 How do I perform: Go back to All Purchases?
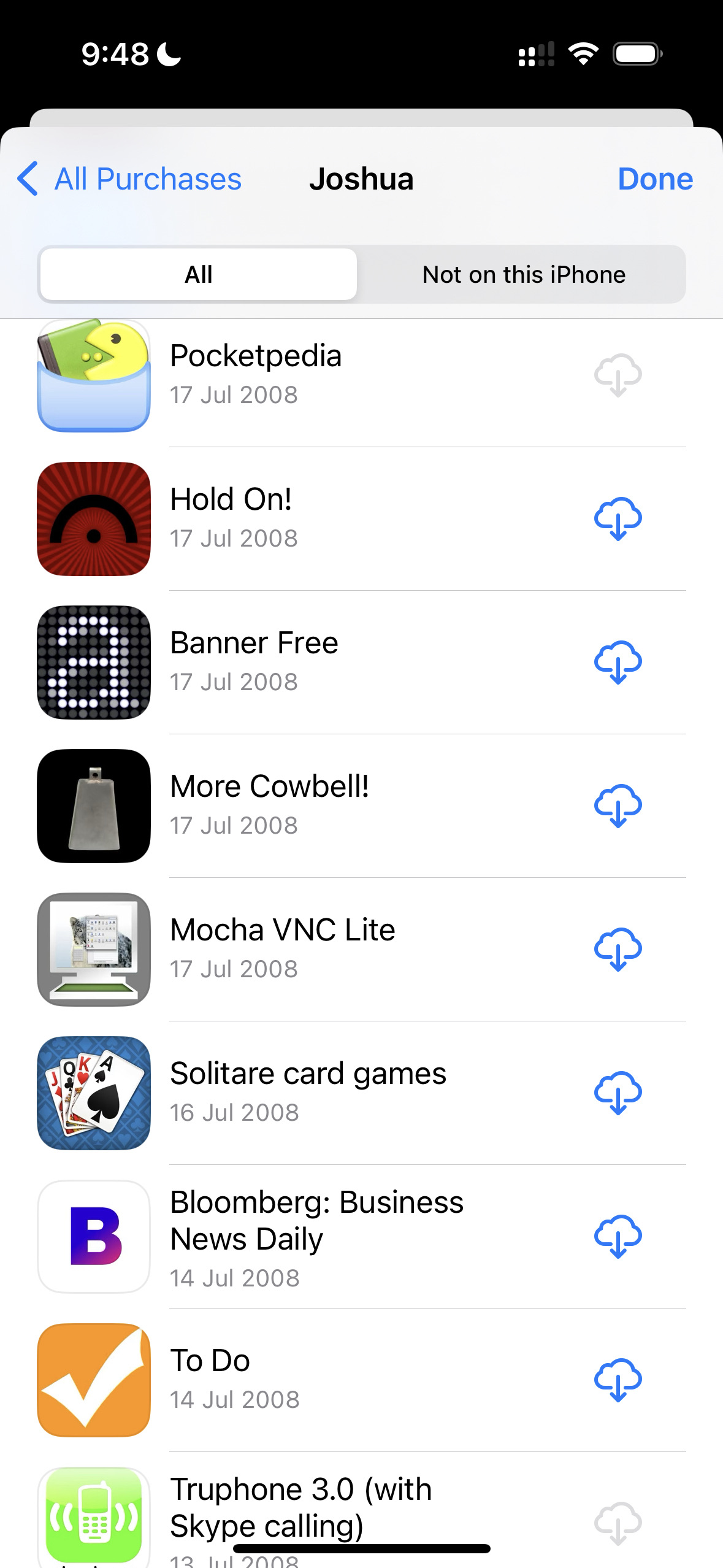point(129,179)
